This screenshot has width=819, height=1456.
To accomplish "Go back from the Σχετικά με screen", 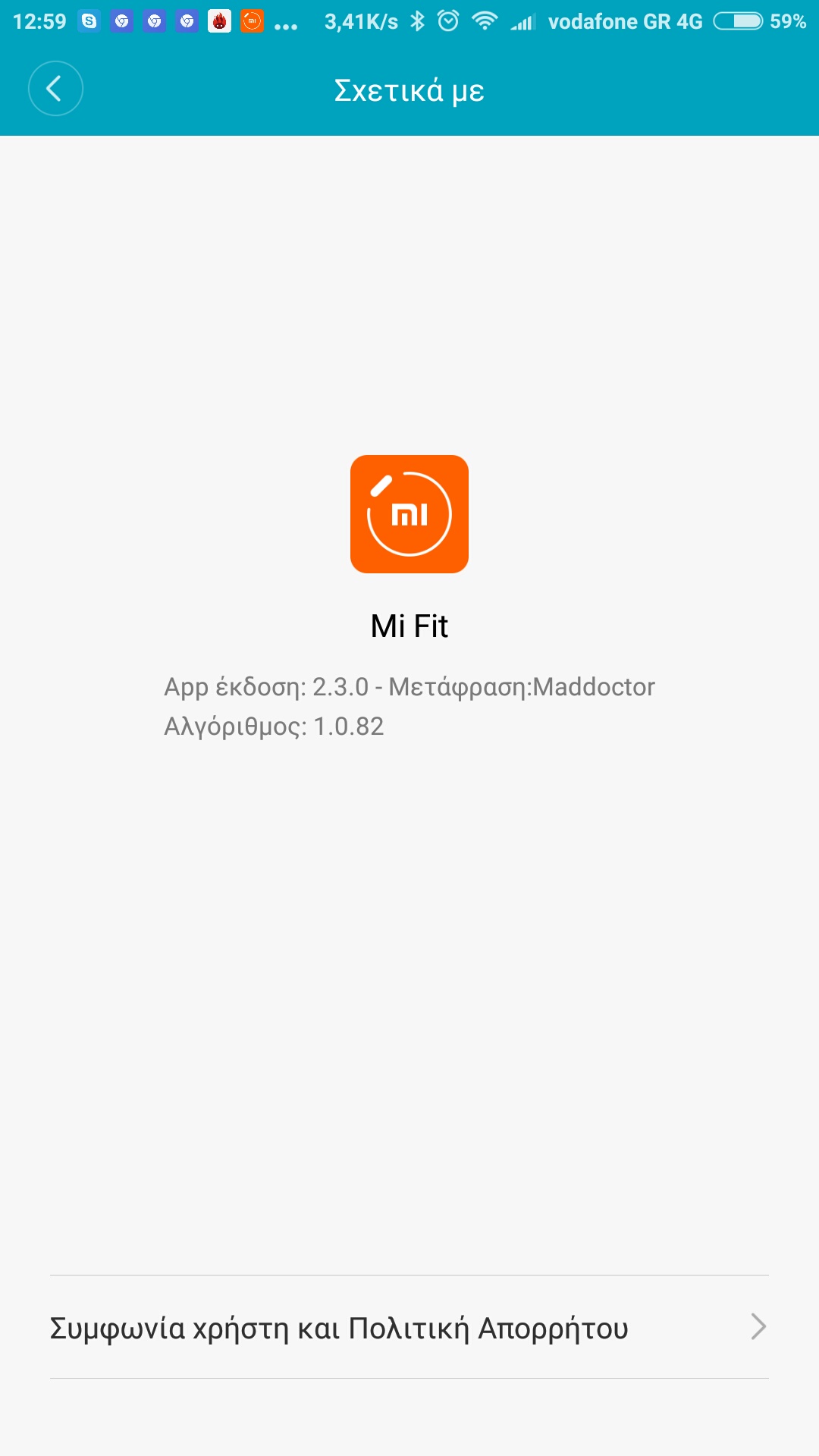I will (x=55, y=89).
